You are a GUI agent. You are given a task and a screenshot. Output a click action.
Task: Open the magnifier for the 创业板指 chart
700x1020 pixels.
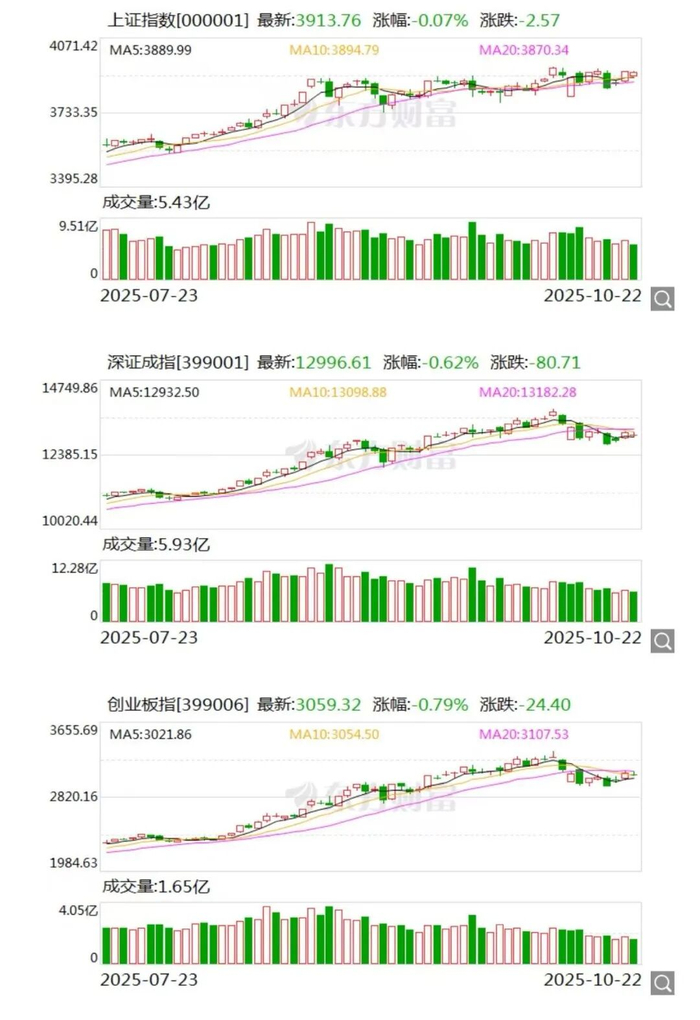coord(662,982)
